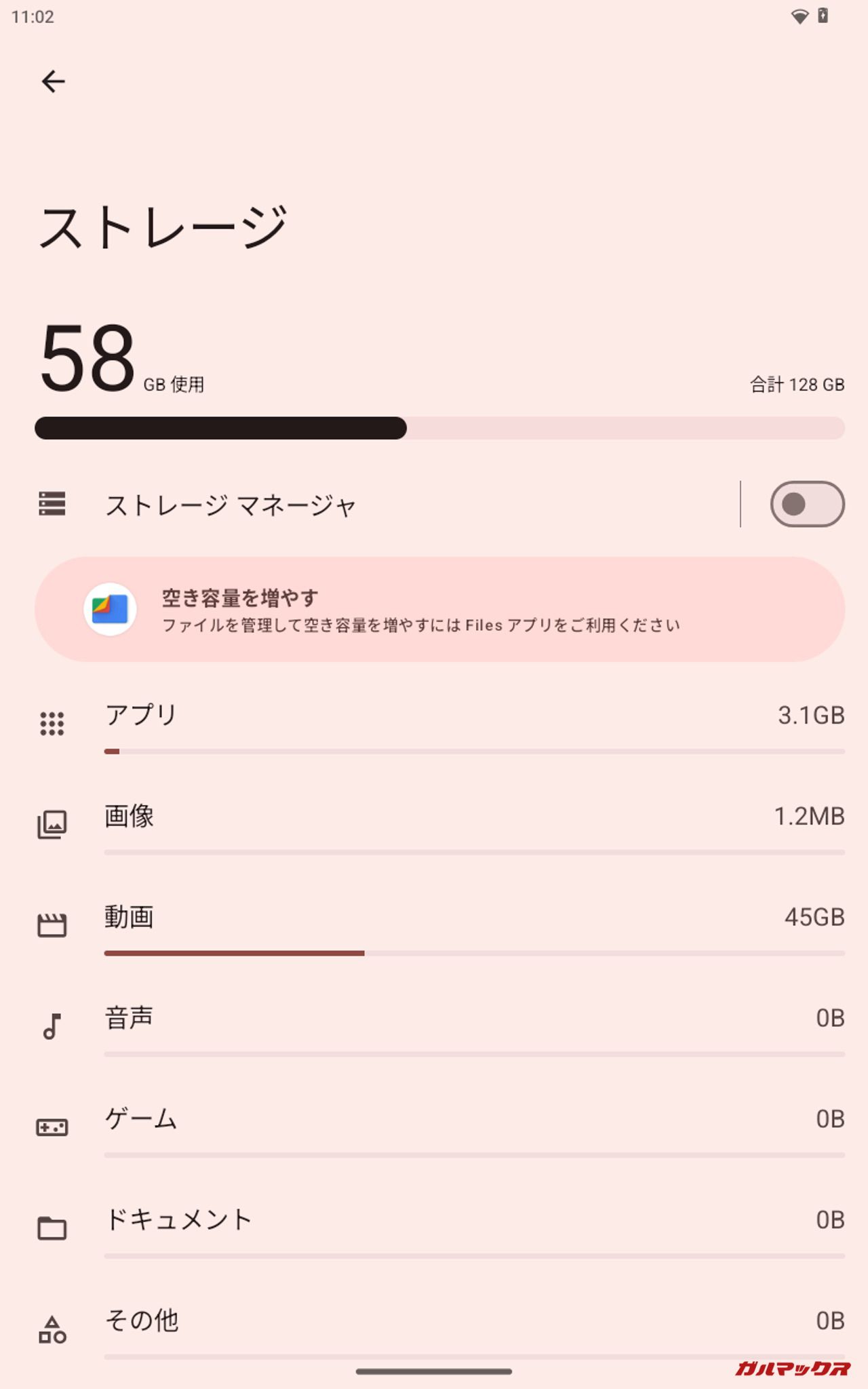Toggle the ストレージ マネージャ switch on
The width and height of the screenshot is (868, 1389).
click(806, 505)
